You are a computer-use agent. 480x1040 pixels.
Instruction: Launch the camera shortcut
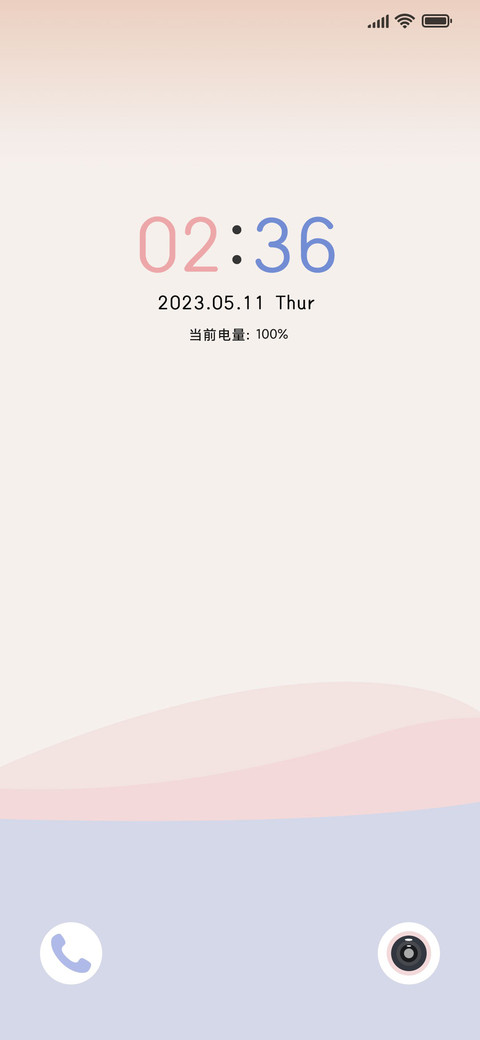pyautogui.click(x=408, y=952)
